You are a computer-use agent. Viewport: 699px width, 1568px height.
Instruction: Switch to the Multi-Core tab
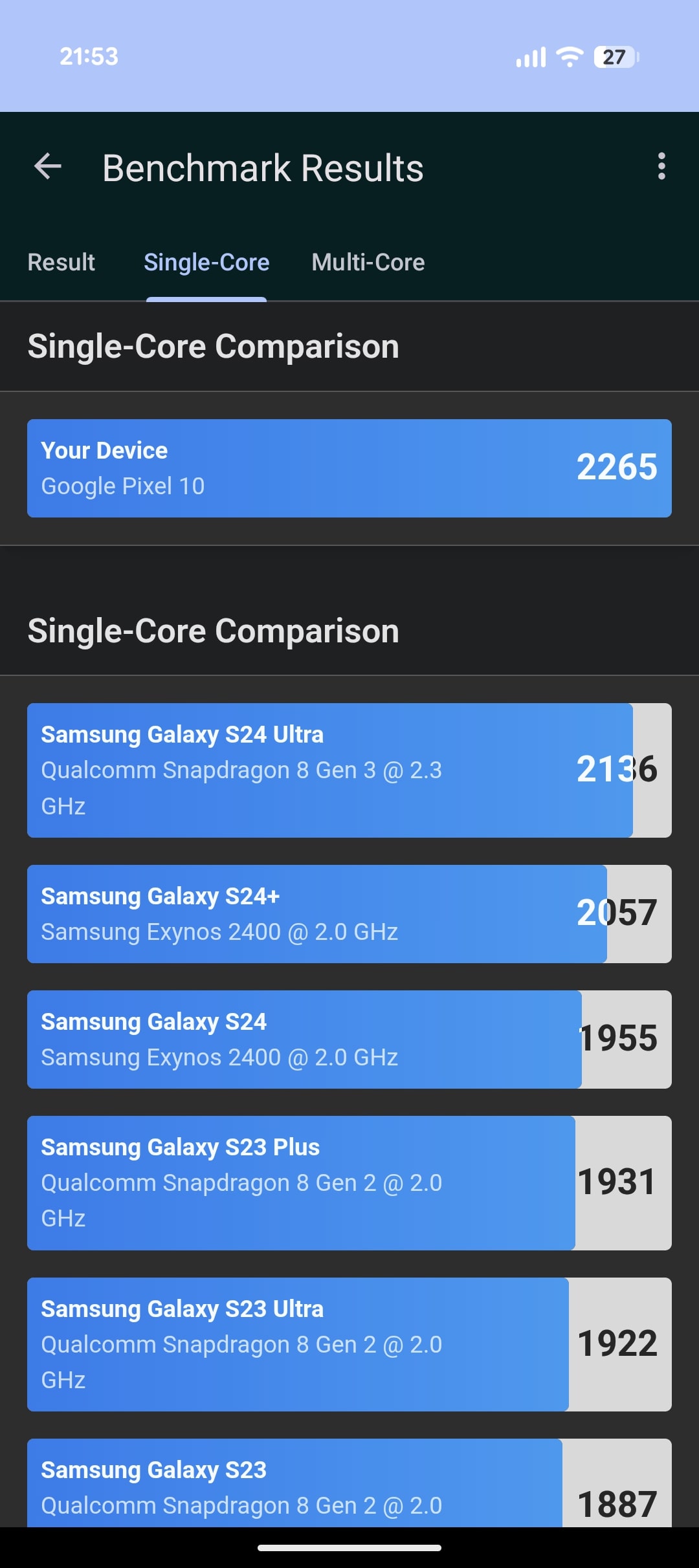coord(368,263)
